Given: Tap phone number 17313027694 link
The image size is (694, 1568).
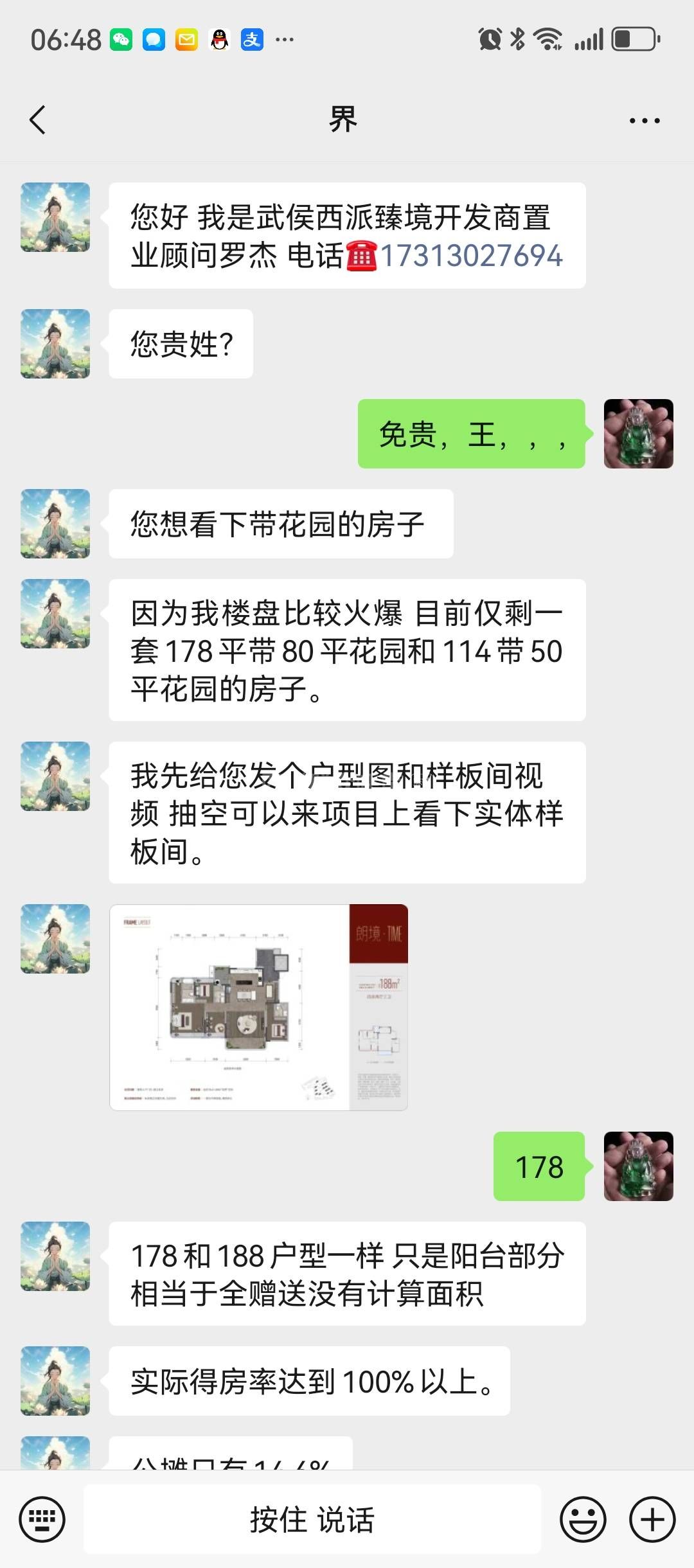Looking at the screenshot, I should point(472,256).
